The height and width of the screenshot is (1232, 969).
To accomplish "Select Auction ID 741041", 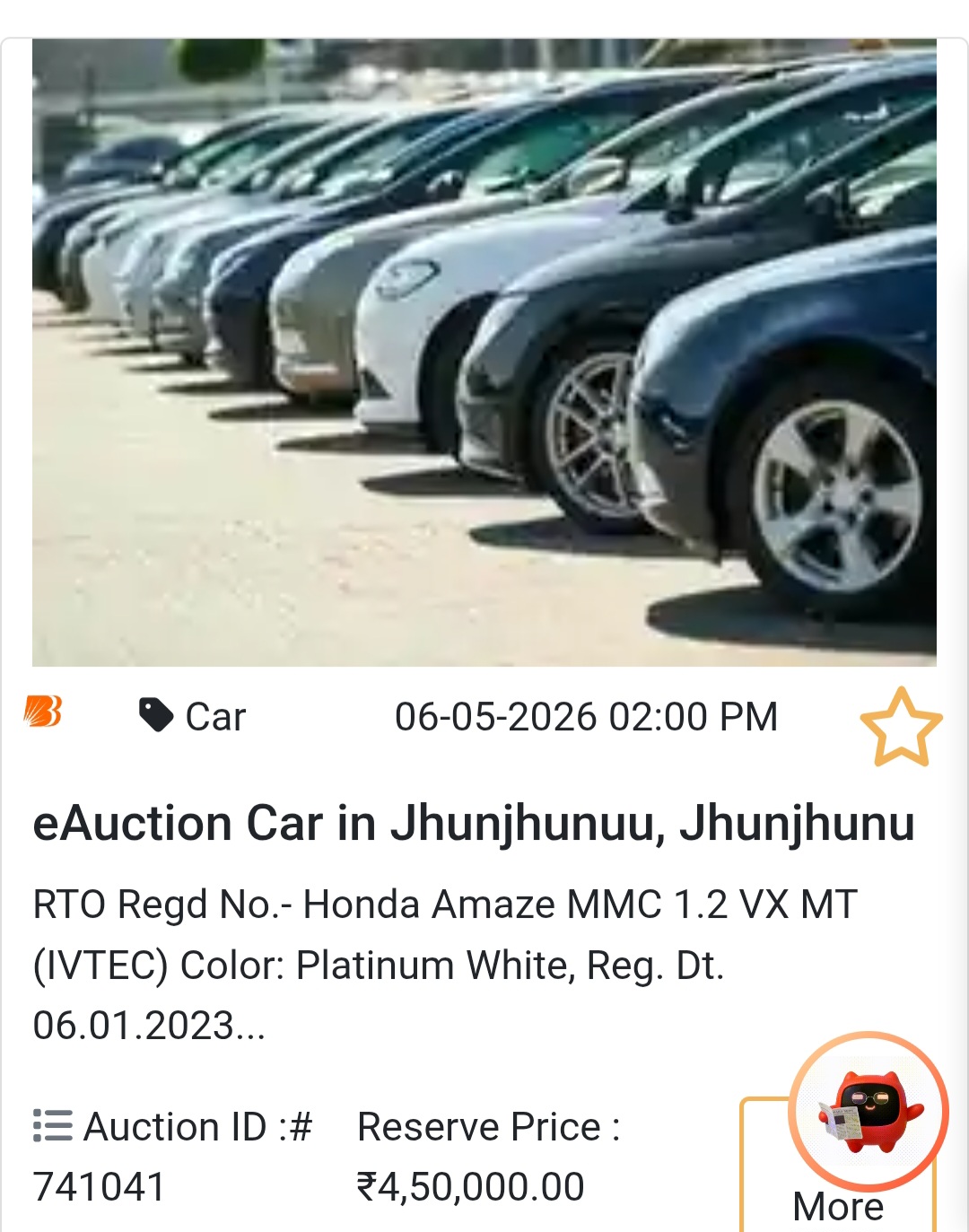I will 98,1186.
